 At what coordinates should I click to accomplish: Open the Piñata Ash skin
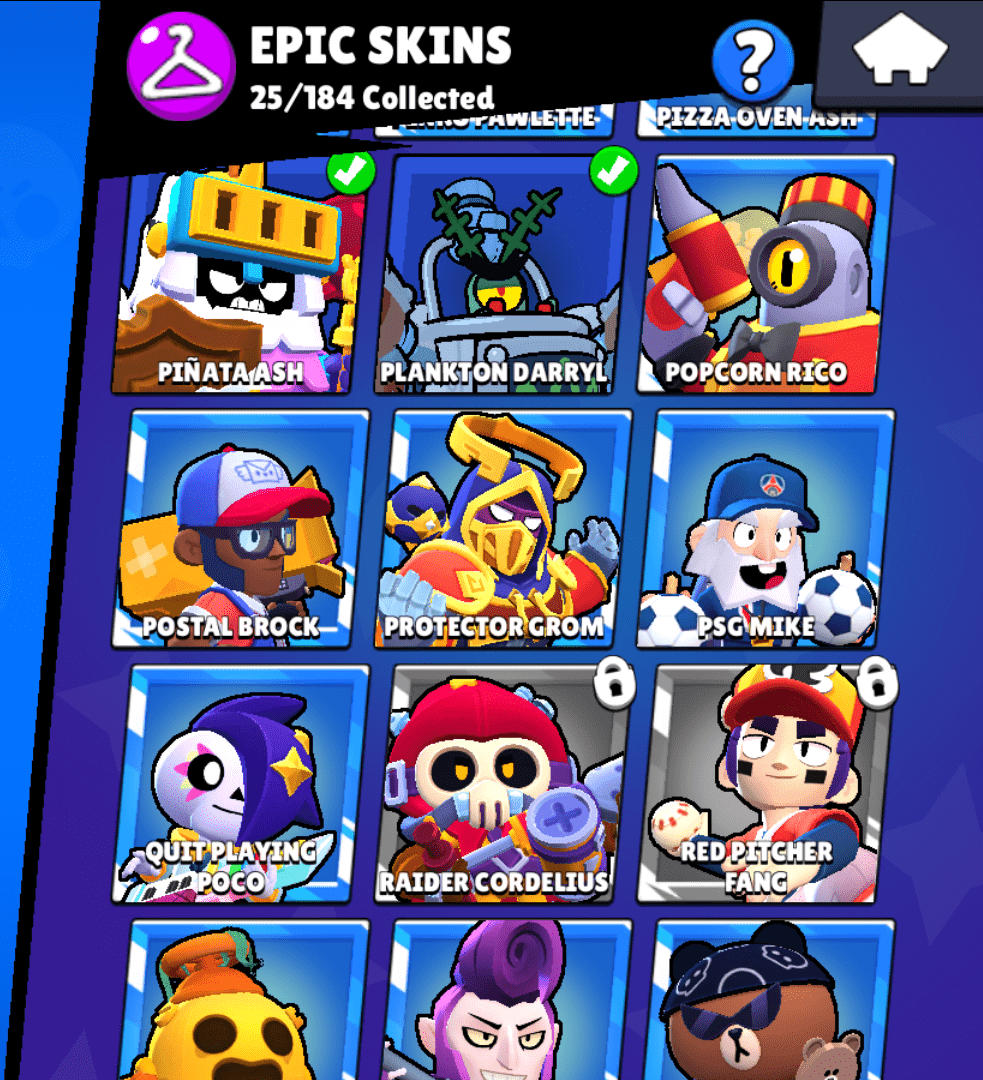tap(240, 275)
